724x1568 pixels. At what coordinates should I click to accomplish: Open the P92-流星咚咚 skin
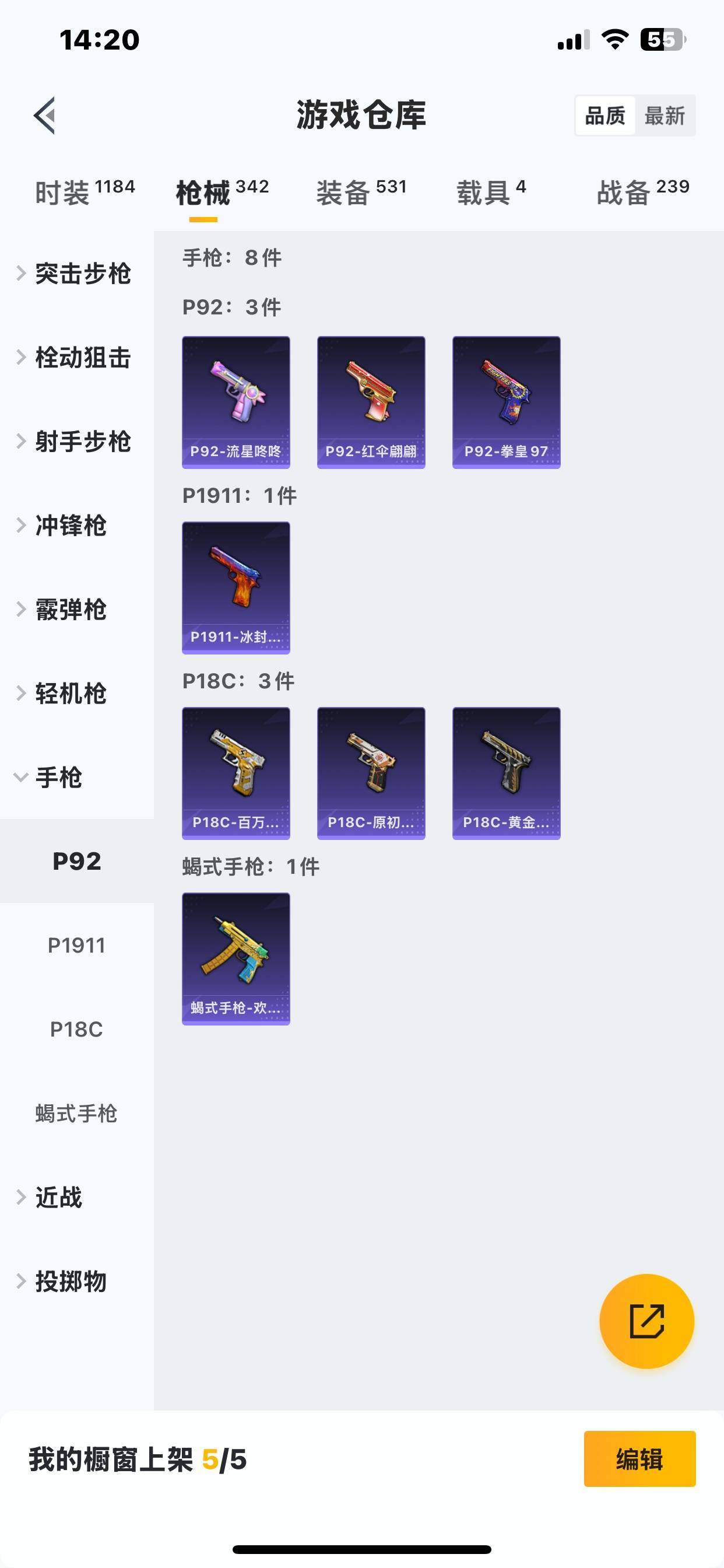[x=236, y=402]
